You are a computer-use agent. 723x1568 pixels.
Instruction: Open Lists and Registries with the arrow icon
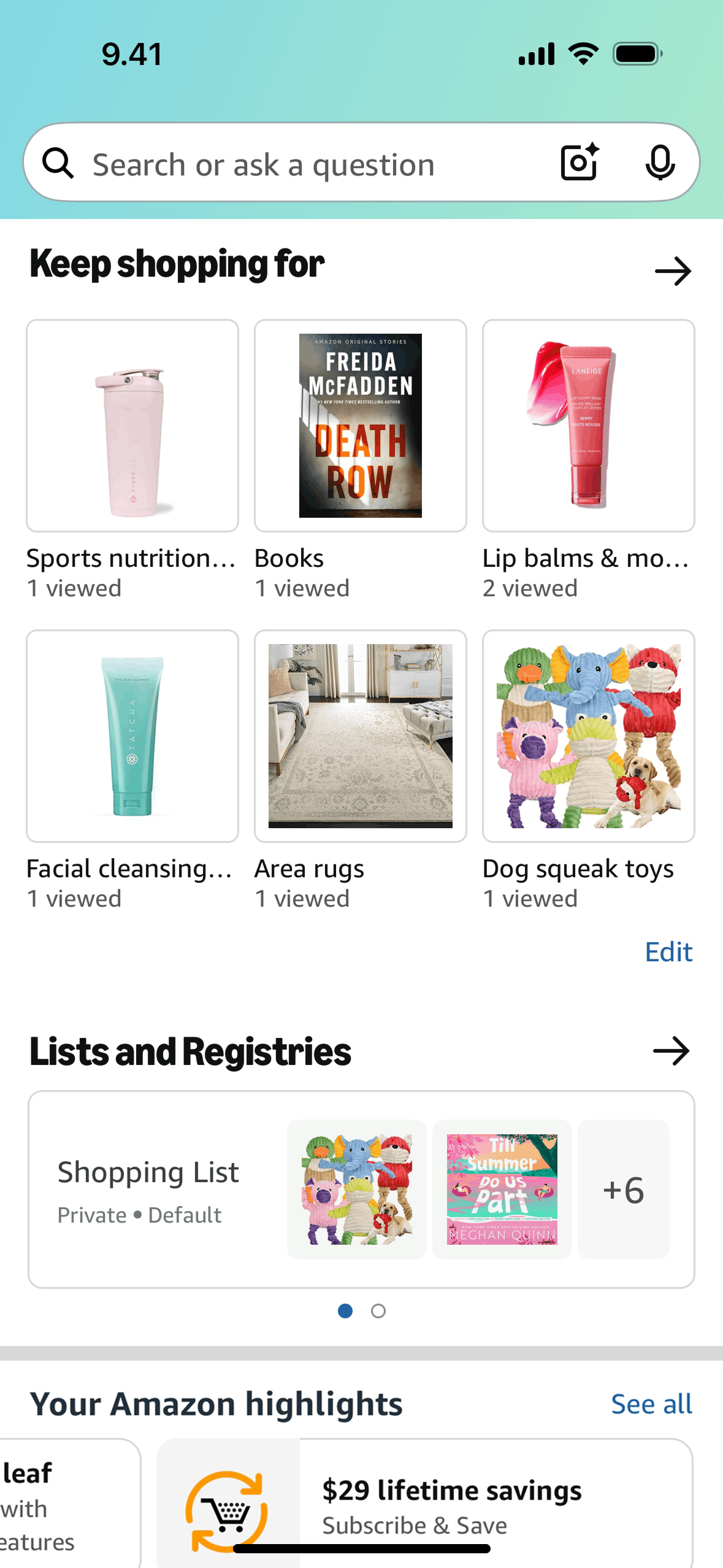(672, 1050)
